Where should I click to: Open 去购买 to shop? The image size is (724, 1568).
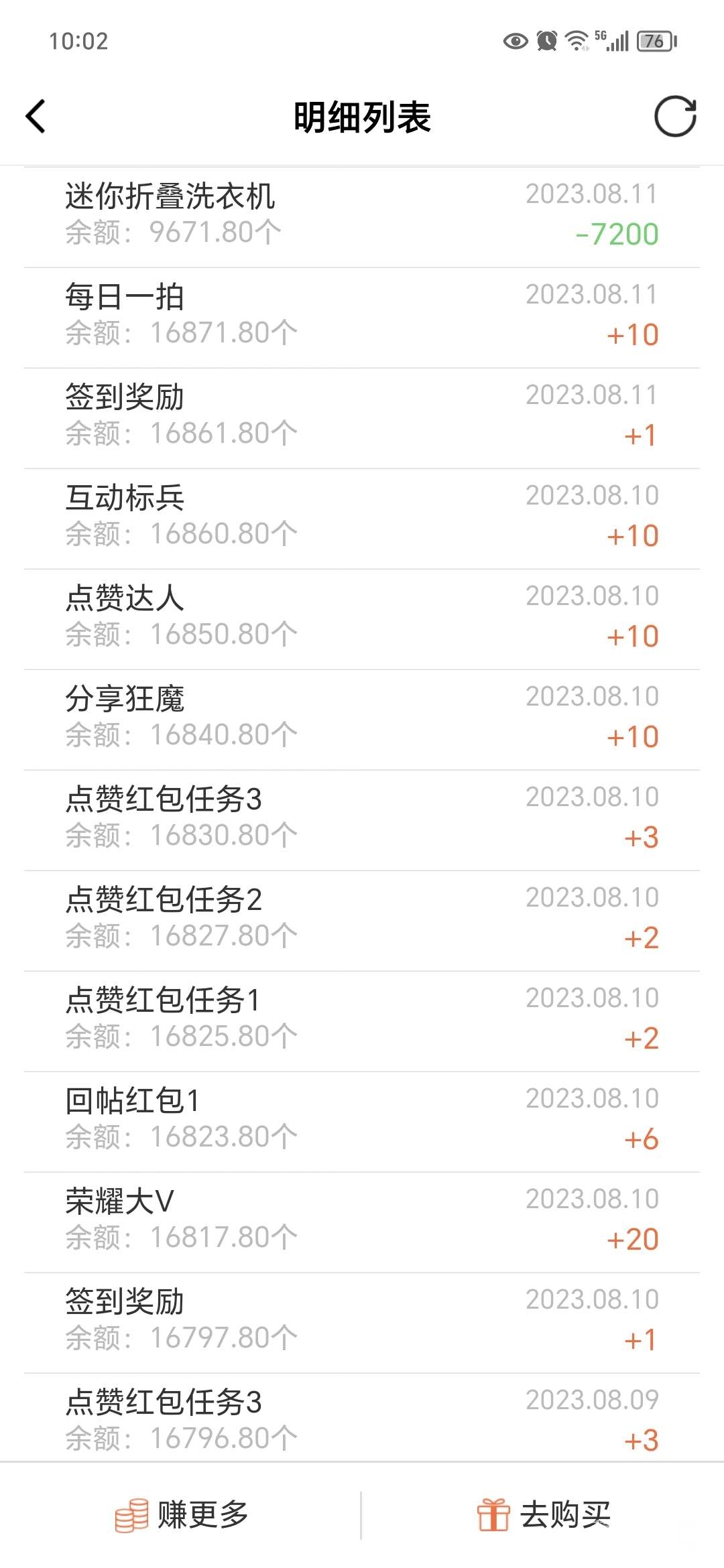pos(544,1515)
